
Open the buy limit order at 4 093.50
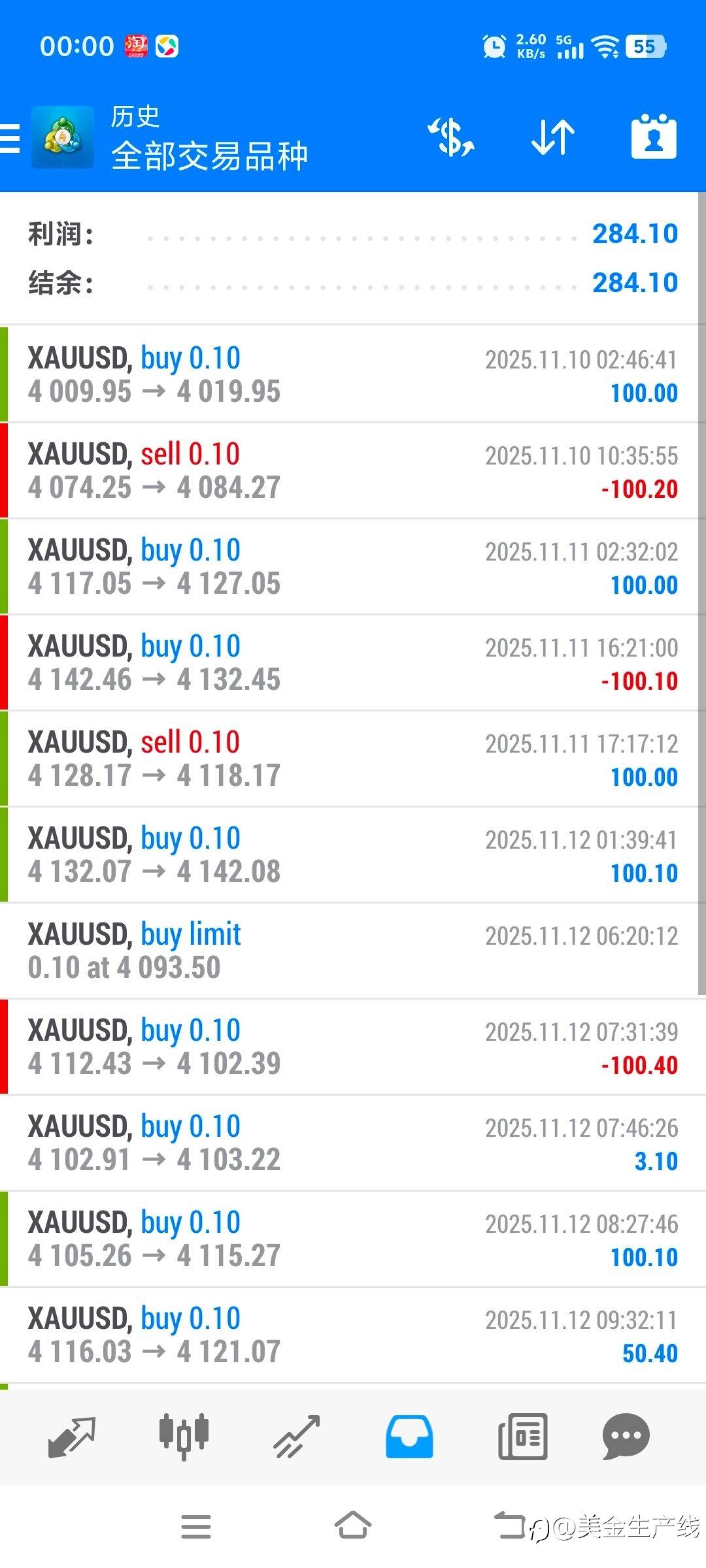(x=353, y=951)
